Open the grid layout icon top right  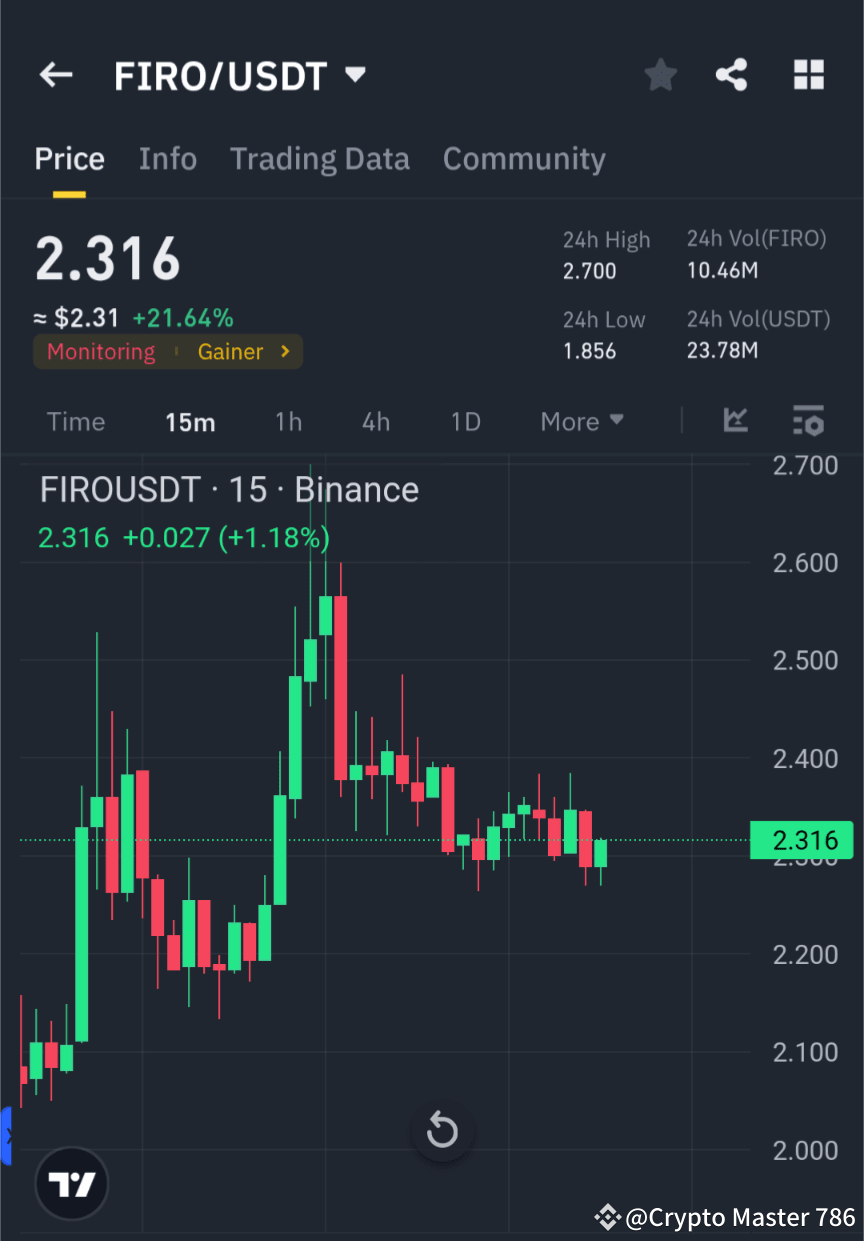pyautogui.click(x=808, y=74)
